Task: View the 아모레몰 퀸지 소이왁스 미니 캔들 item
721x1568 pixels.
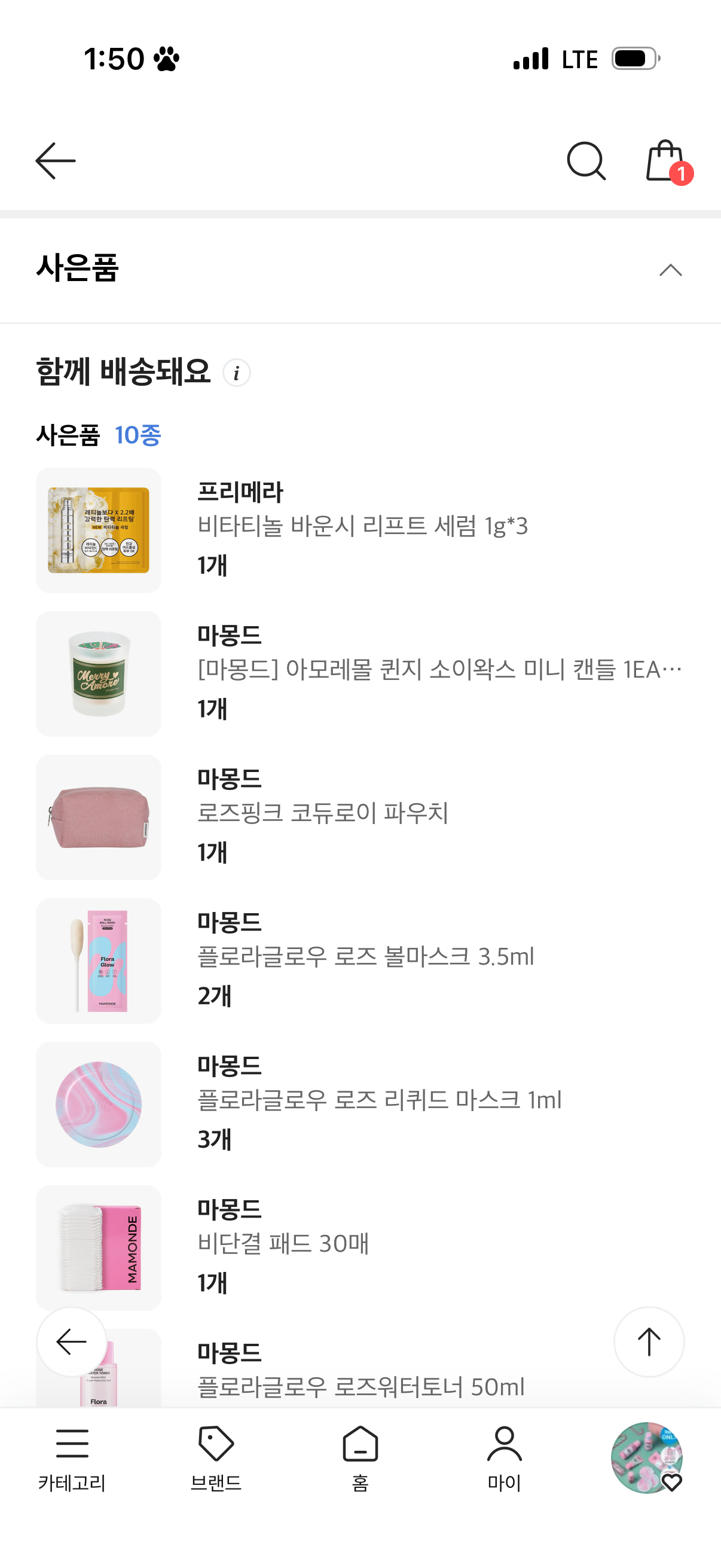Action: click(x=438, y=670)
